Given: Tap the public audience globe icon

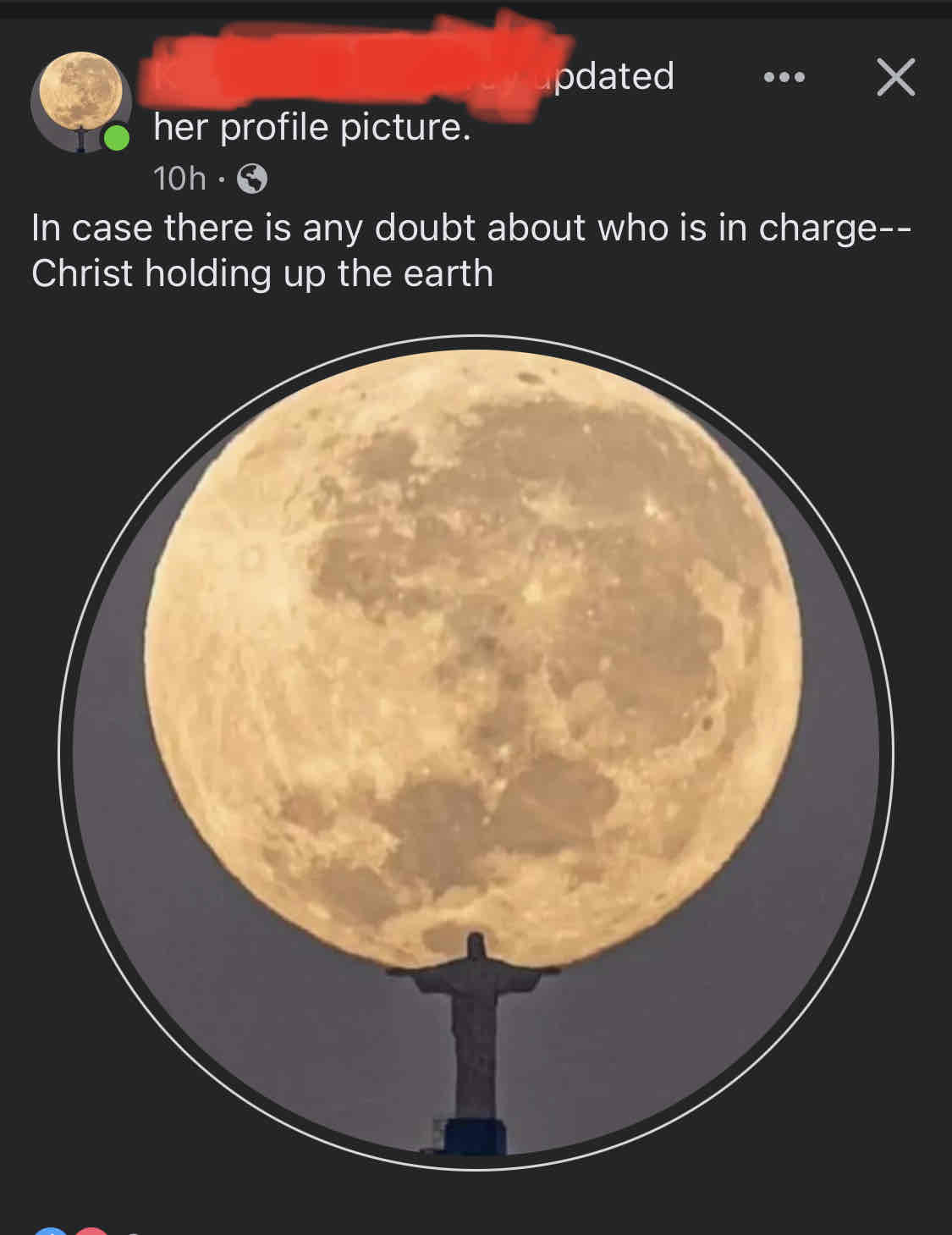Looking at the screenshot, I should [251, 179].
